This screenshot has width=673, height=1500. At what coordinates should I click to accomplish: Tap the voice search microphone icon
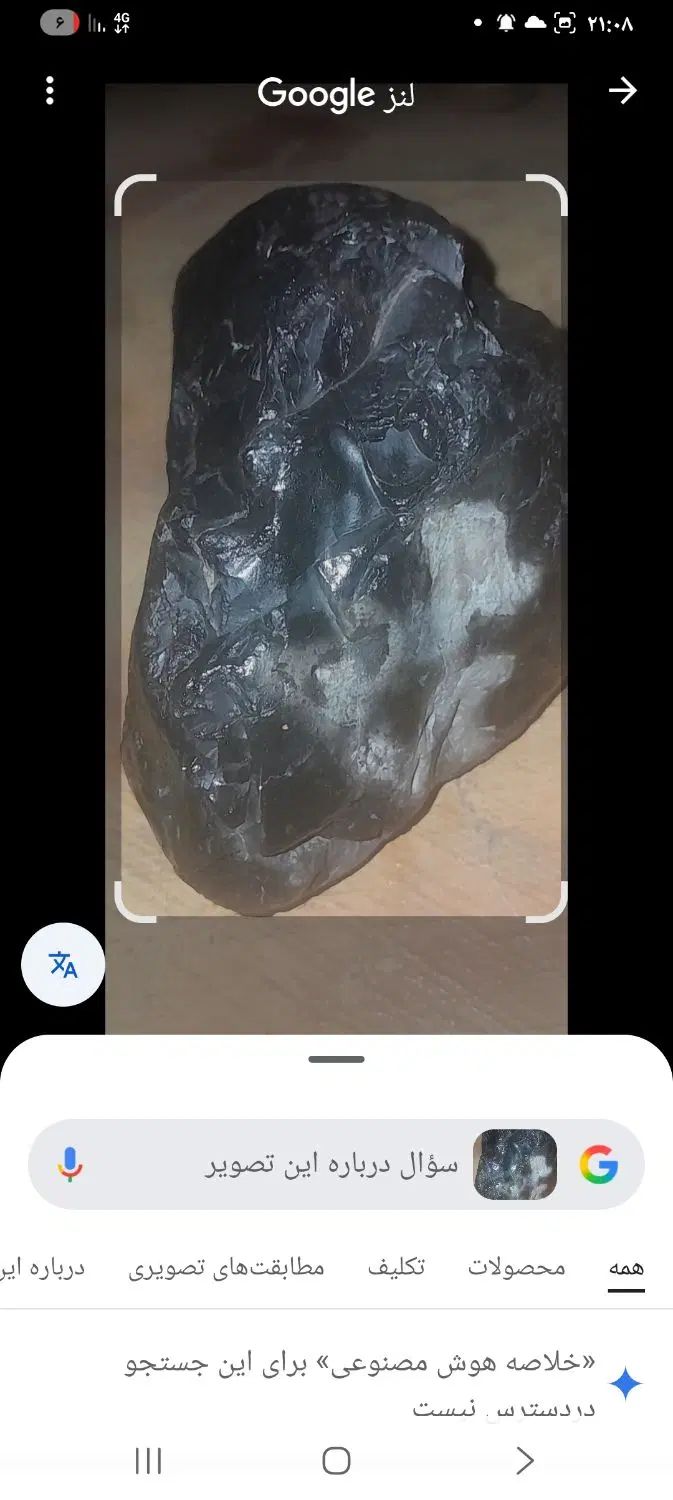69,1165
